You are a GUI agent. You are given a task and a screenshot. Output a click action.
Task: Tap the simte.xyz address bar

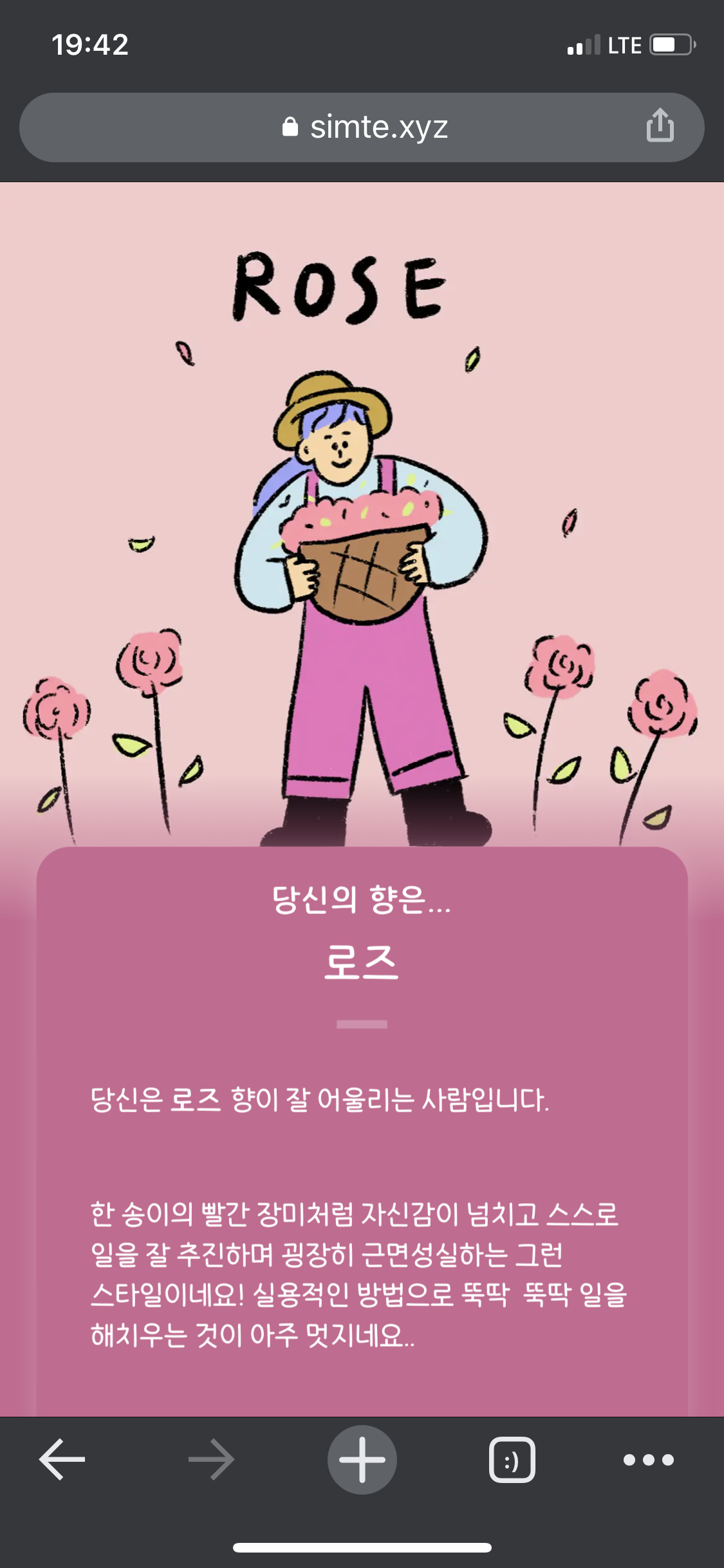[x=364, y=127]
